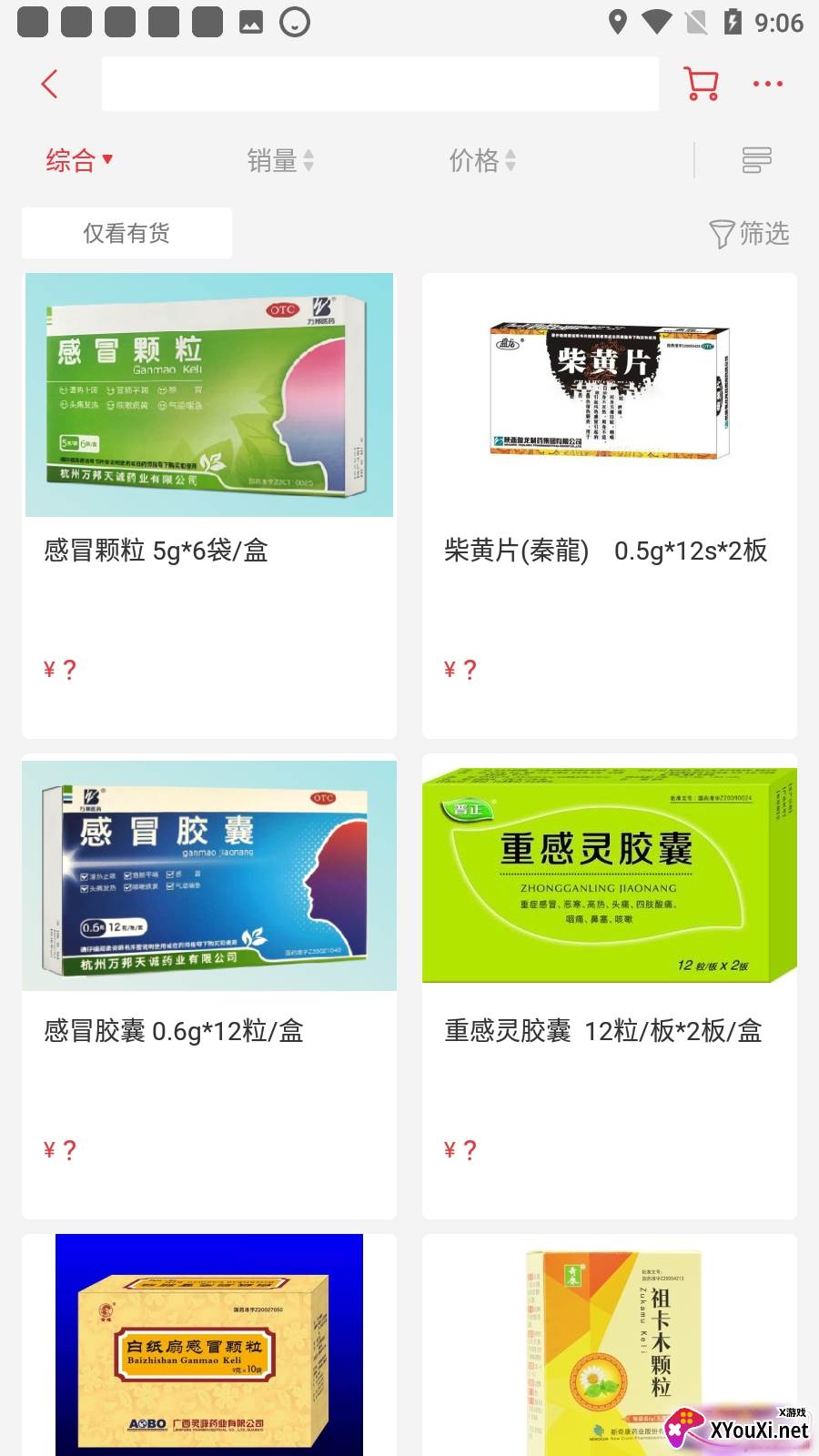Go back using the red arrow
Image resolution: width=819 pixels, height=1456 pixels.
50,84
